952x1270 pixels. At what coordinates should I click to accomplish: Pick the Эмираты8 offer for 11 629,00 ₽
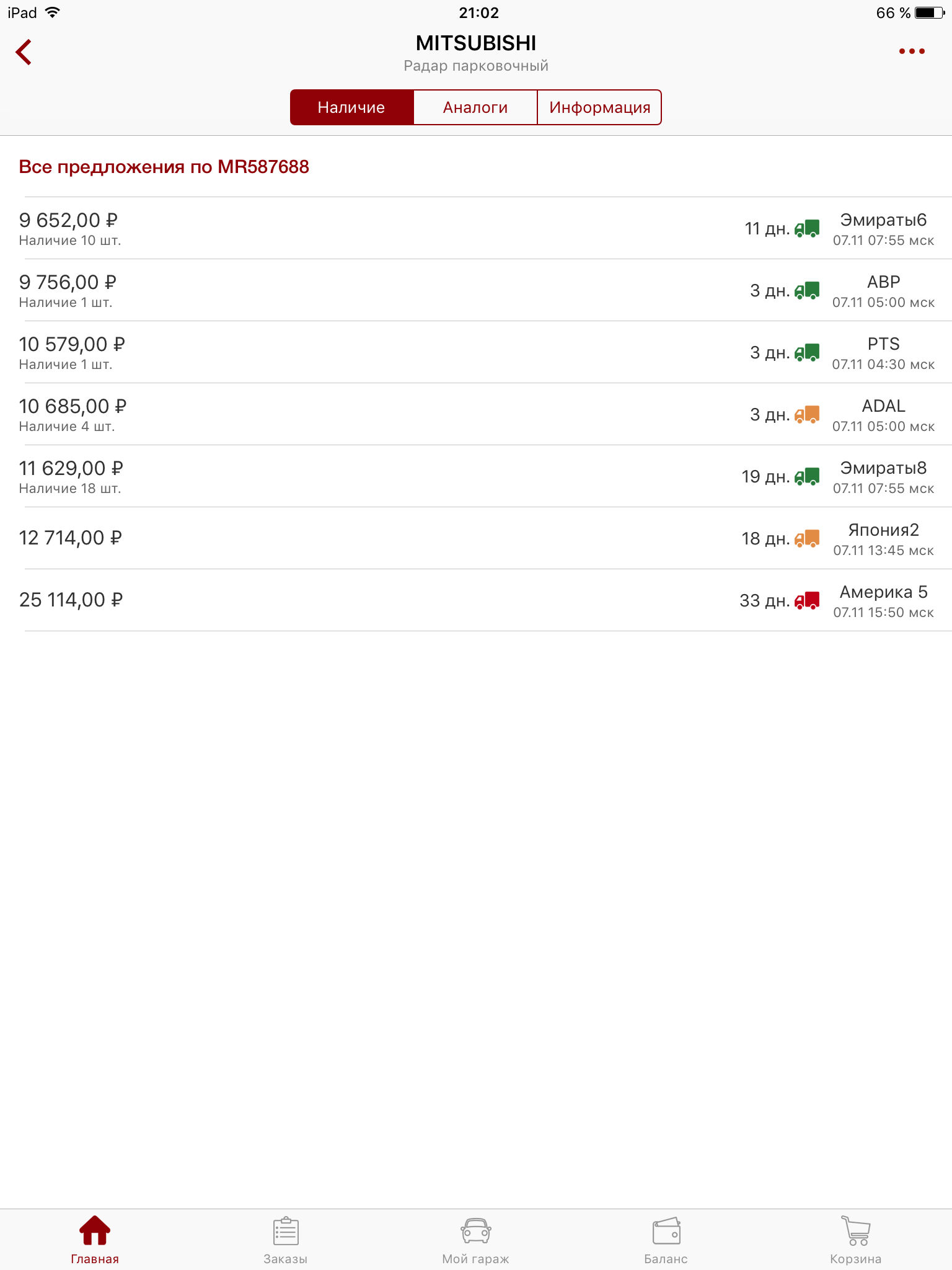(x=476, y=476)
